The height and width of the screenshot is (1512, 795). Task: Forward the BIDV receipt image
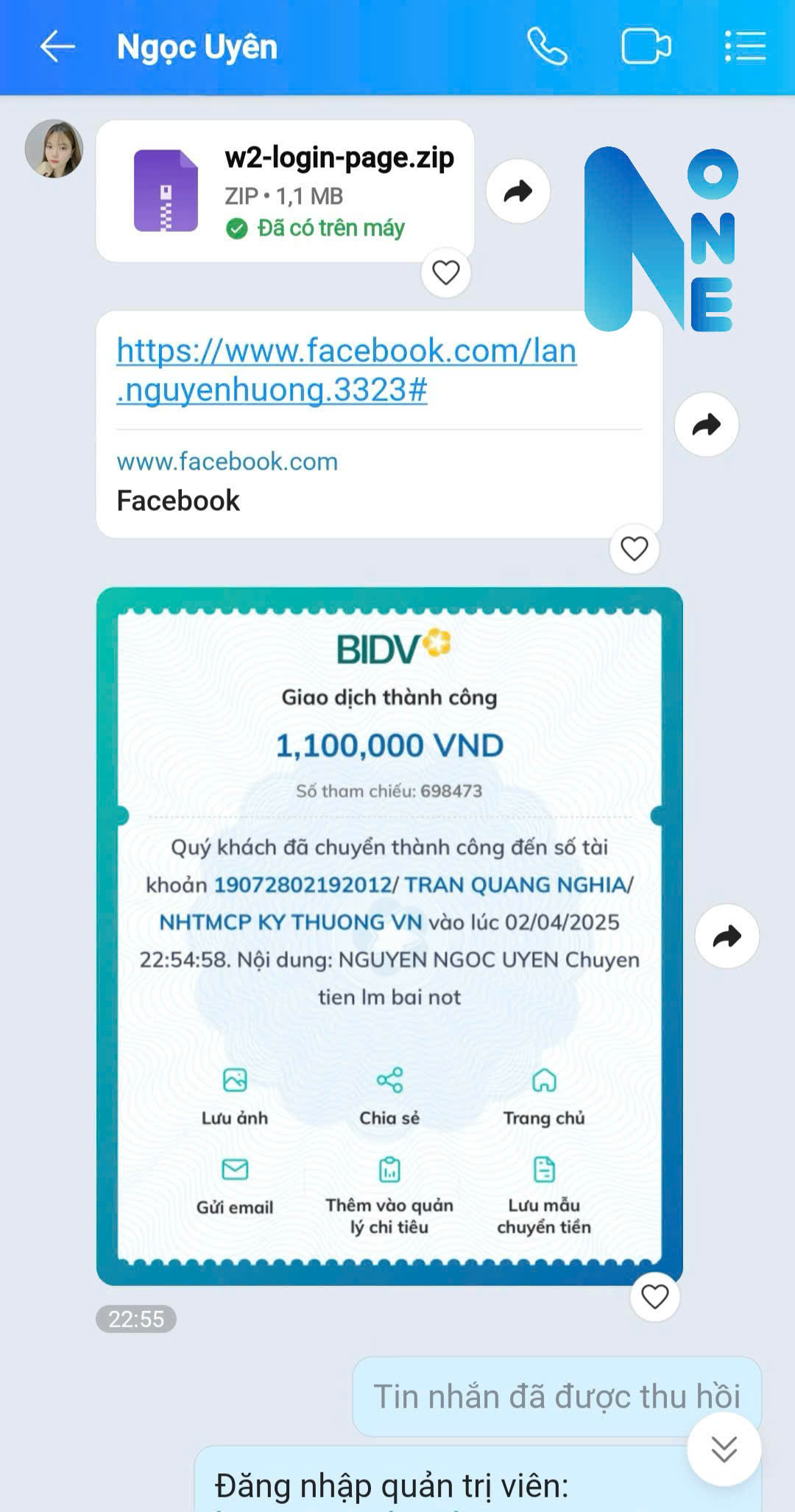tap(727, 936)
